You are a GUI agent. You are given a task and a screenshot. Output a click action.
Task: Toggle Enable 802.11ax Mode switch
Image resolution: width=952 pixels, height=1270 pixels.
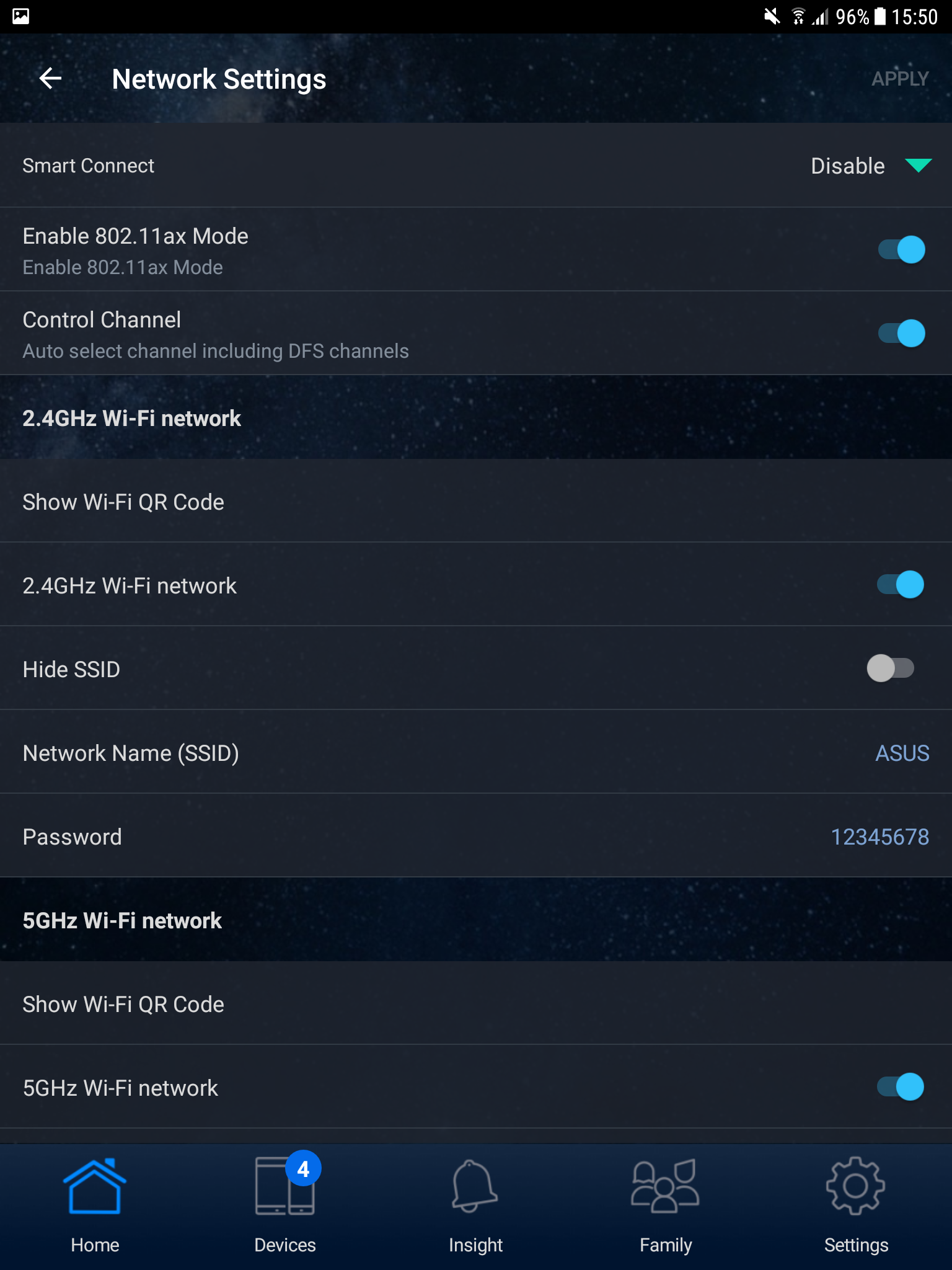[901, 250]
